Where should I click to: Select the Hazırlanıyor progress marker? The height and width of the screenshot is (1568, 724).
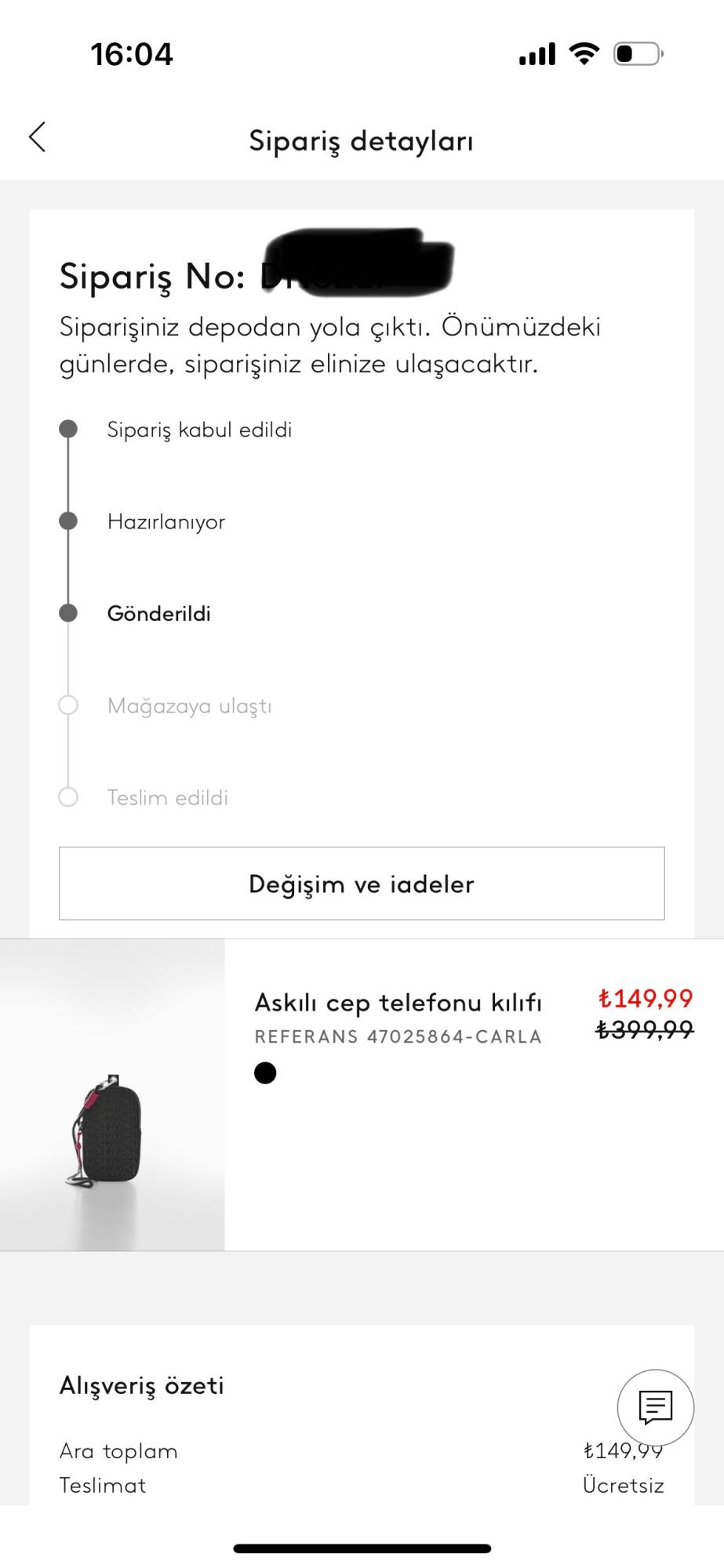[x=69, y=521]
